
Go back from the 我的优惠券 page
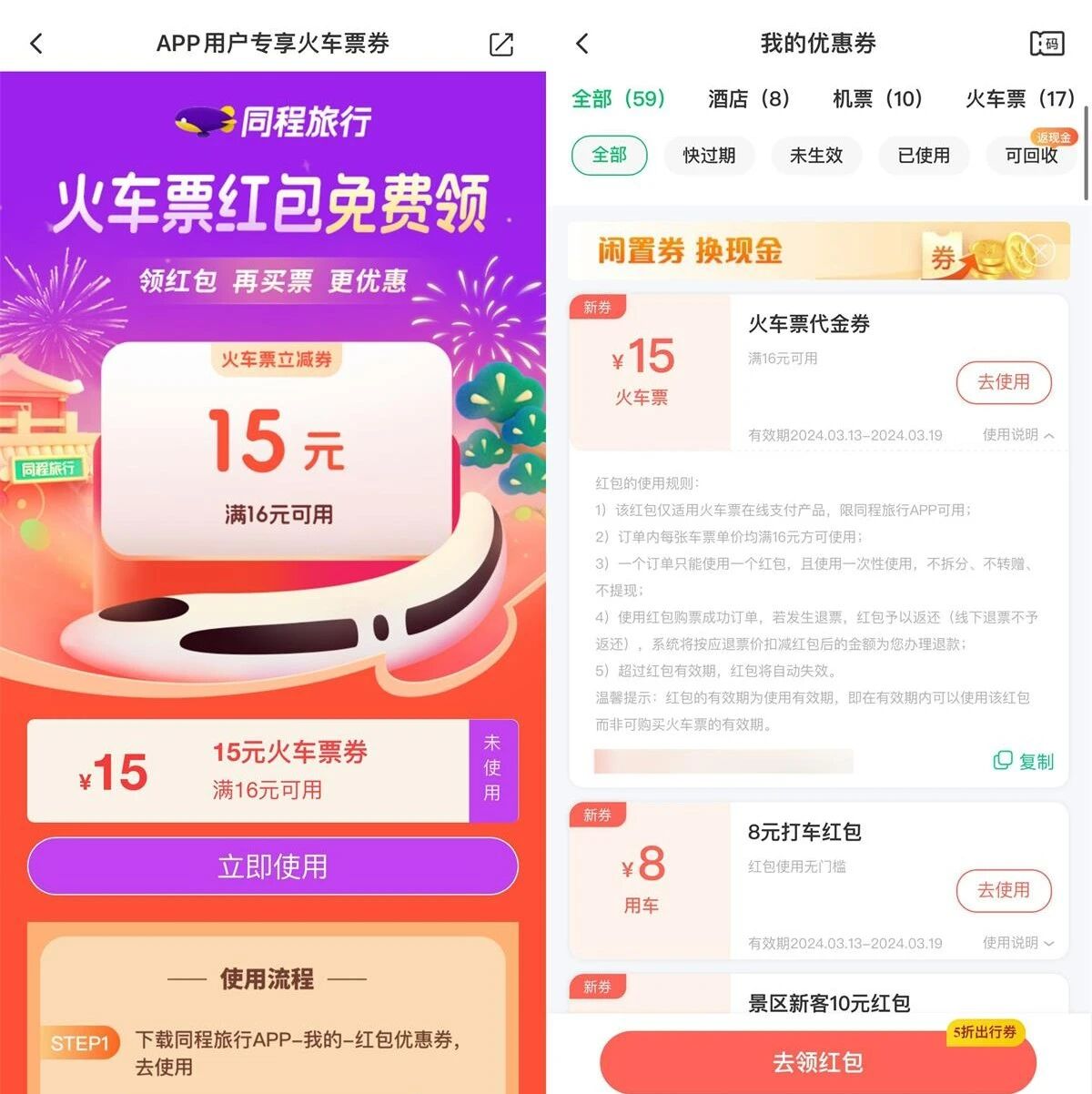click(582, 43)
